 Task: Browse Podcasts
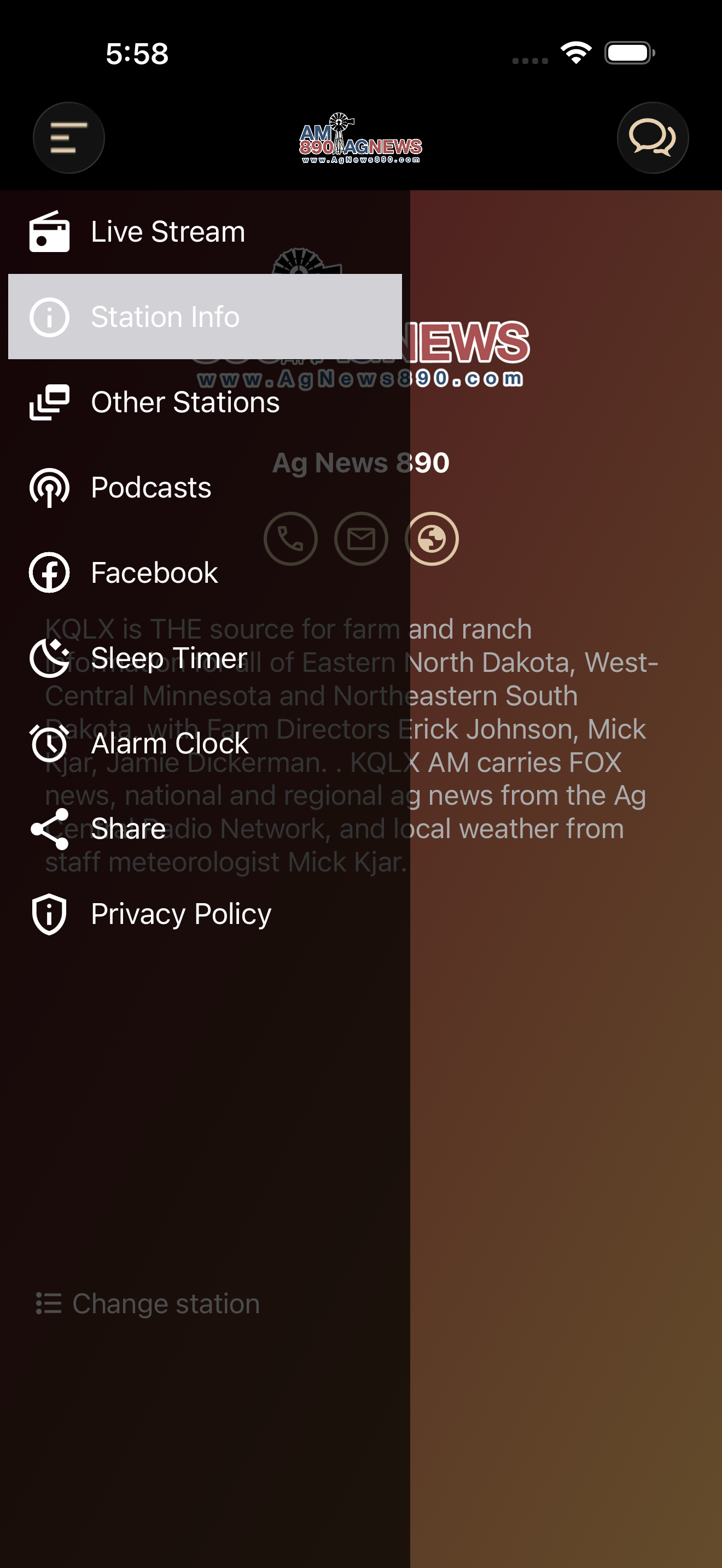[205, 487]
